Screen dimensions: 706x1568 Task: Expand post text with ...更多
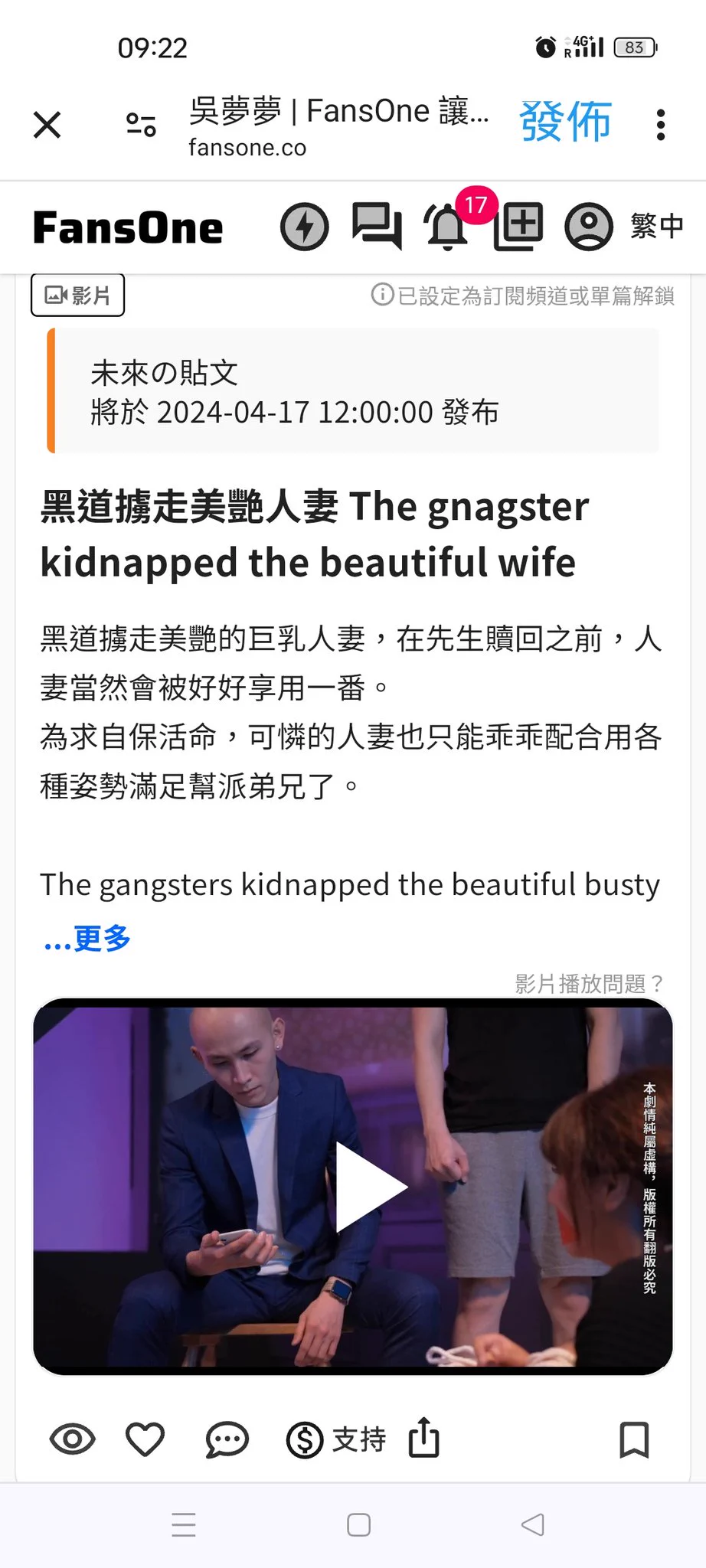pyautogui.click(x=87, y=938)
